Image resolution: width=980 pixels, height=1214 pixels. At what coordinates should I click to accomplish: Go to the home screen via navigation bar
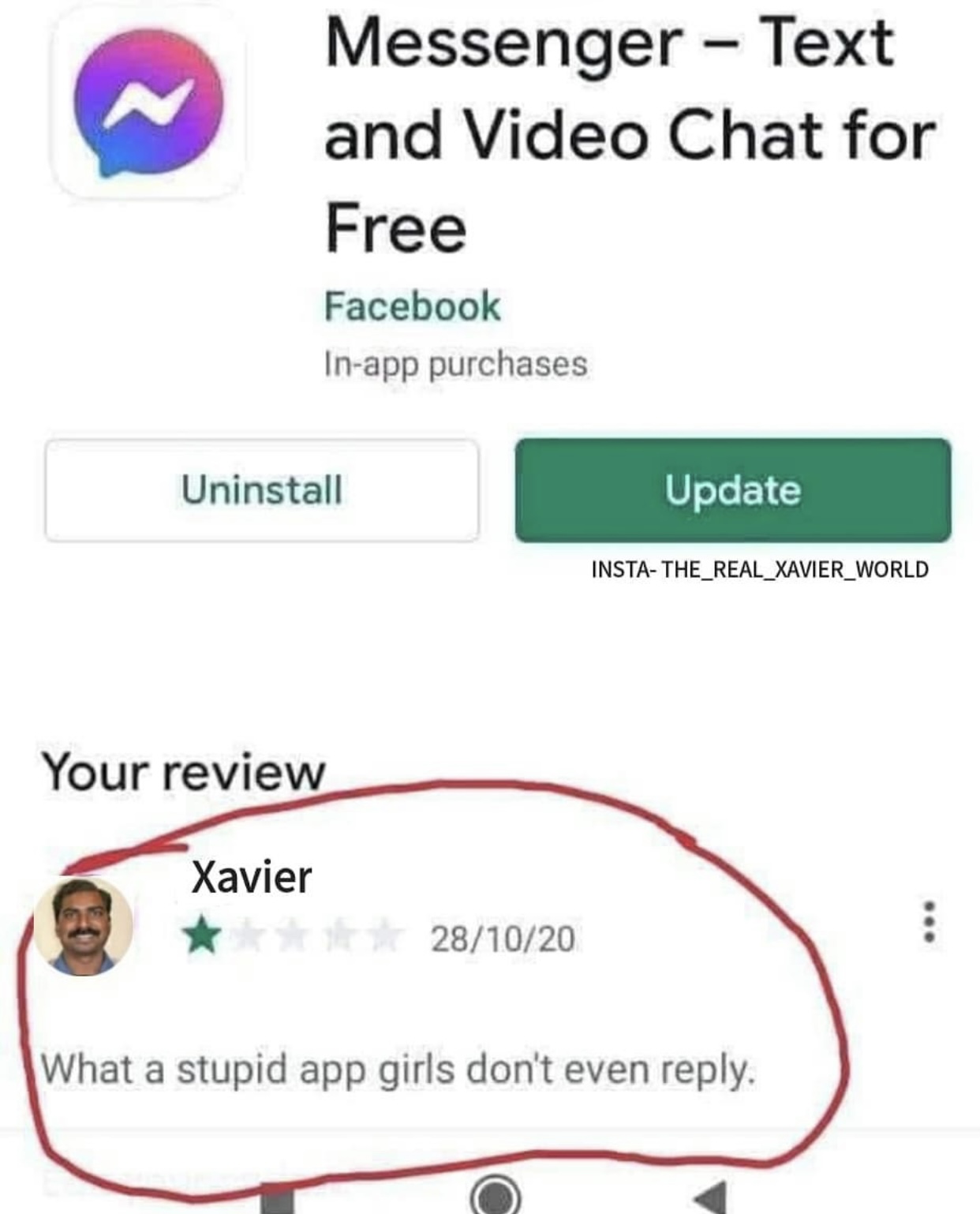pos(496,1195)
